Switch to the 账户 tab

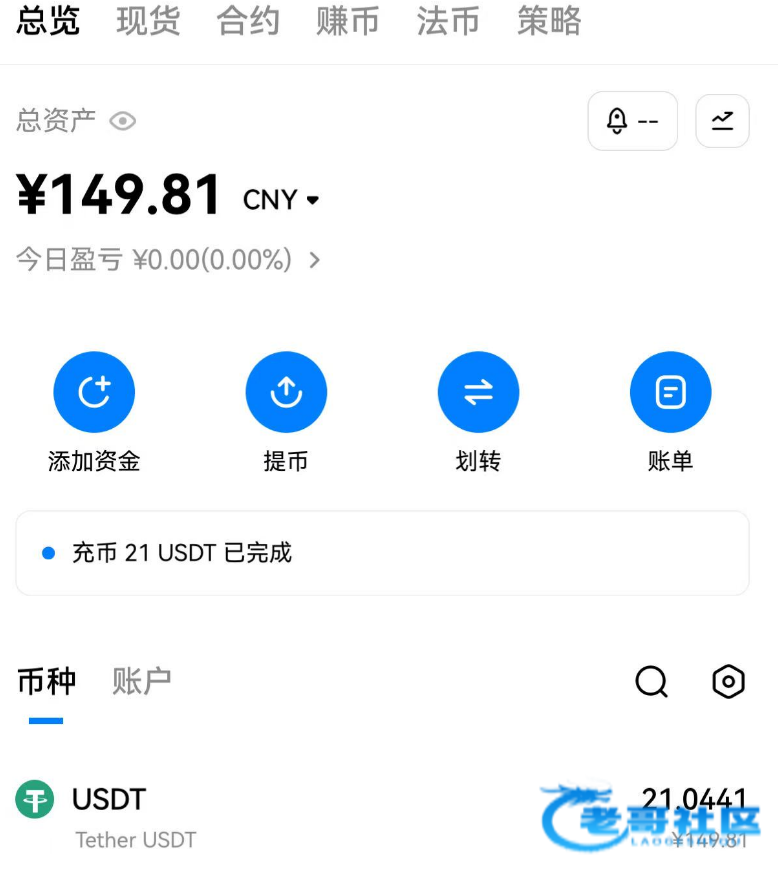[141, 682]
